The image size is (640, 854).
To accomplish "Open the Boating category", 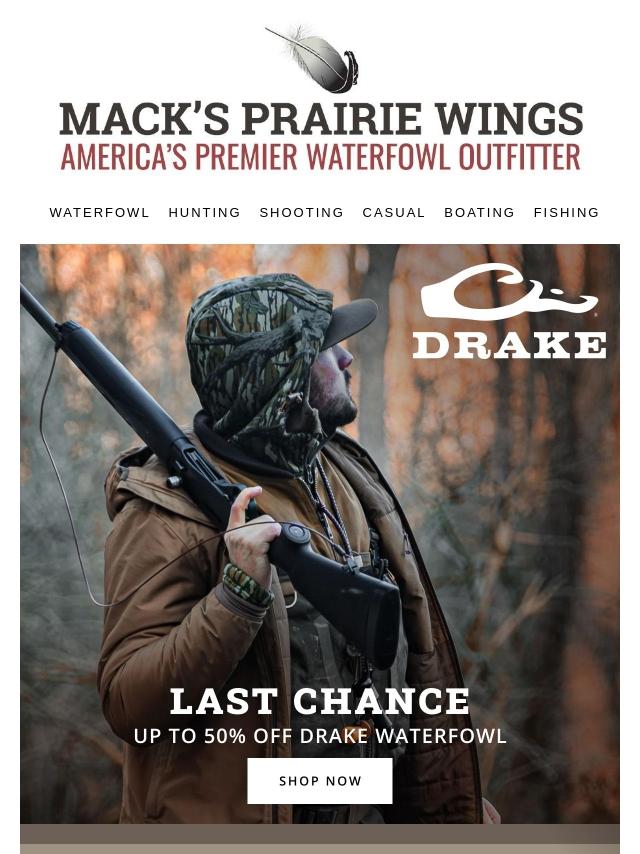I will tap(479, 213).
